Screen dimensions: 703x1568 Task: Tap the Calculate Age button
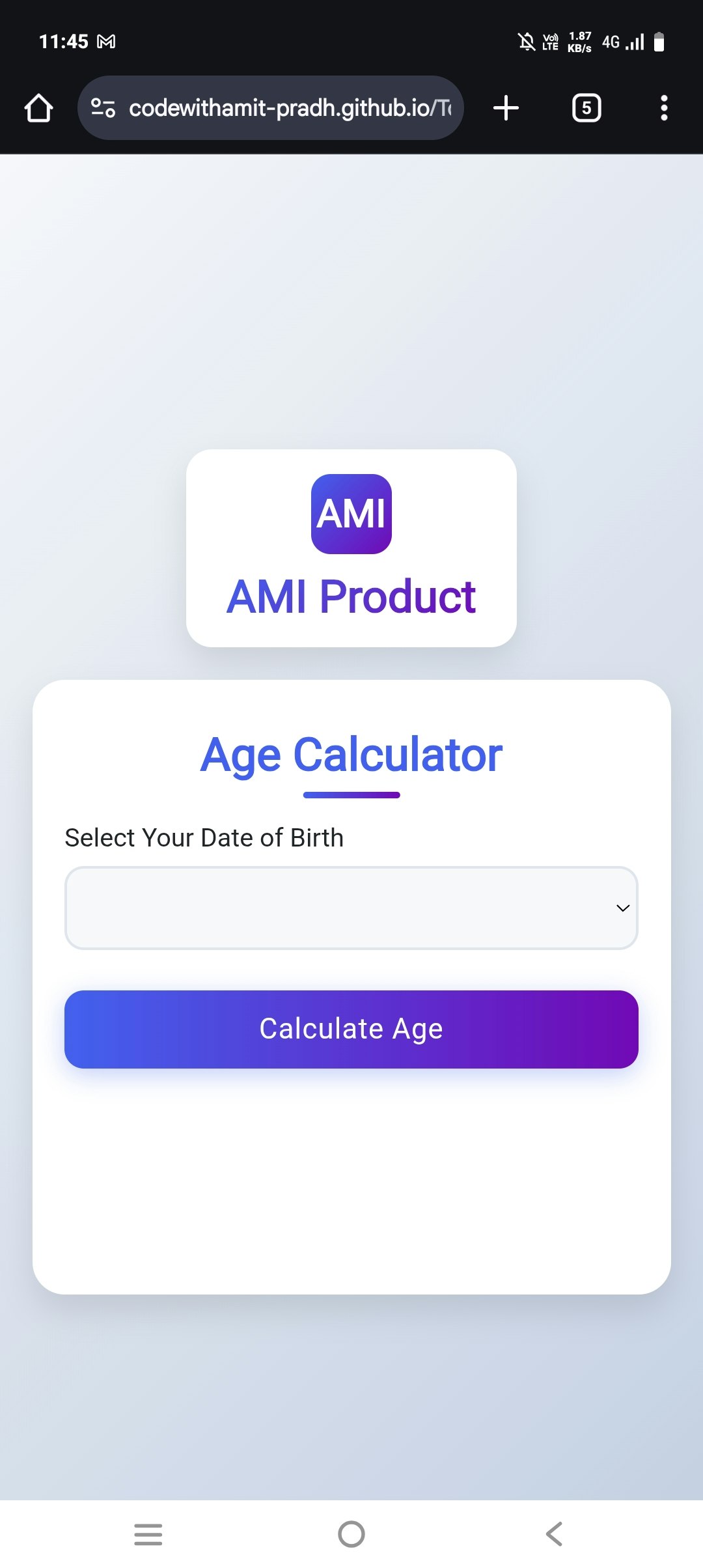point(351,1029)
